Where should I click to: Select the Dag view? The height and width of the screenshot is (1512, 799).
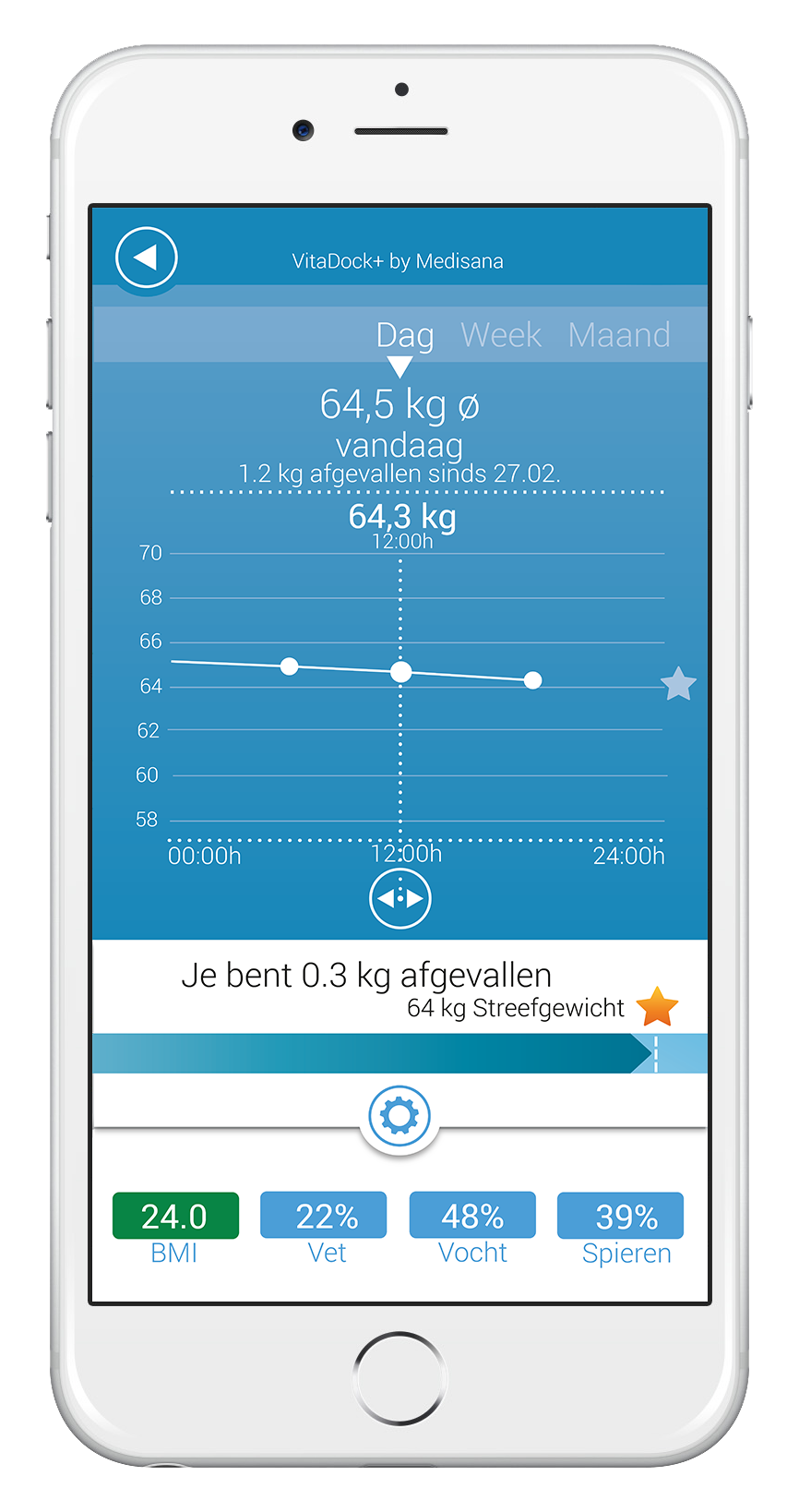405,335
